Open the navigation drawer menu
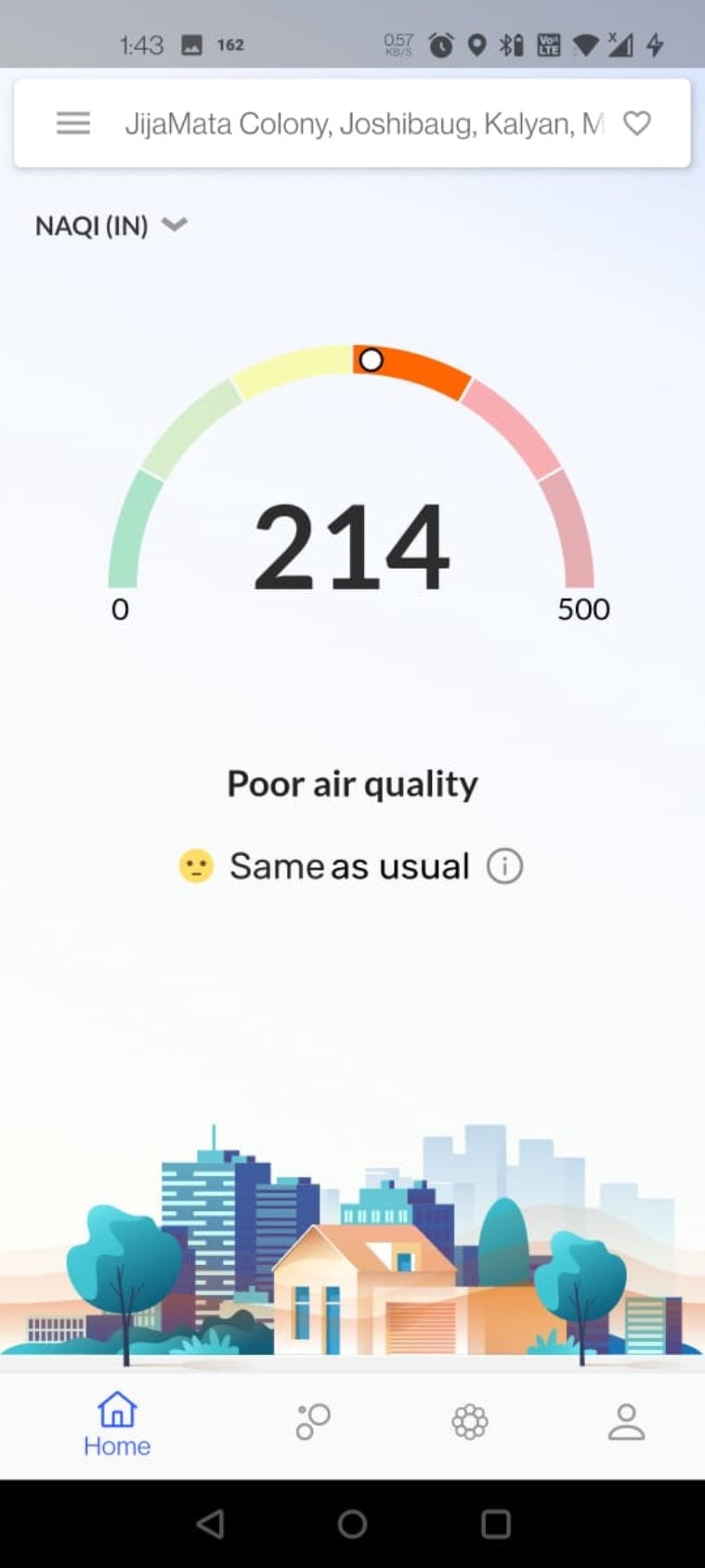The height and width of the screenshot is (1568, 705). (72, 123)
